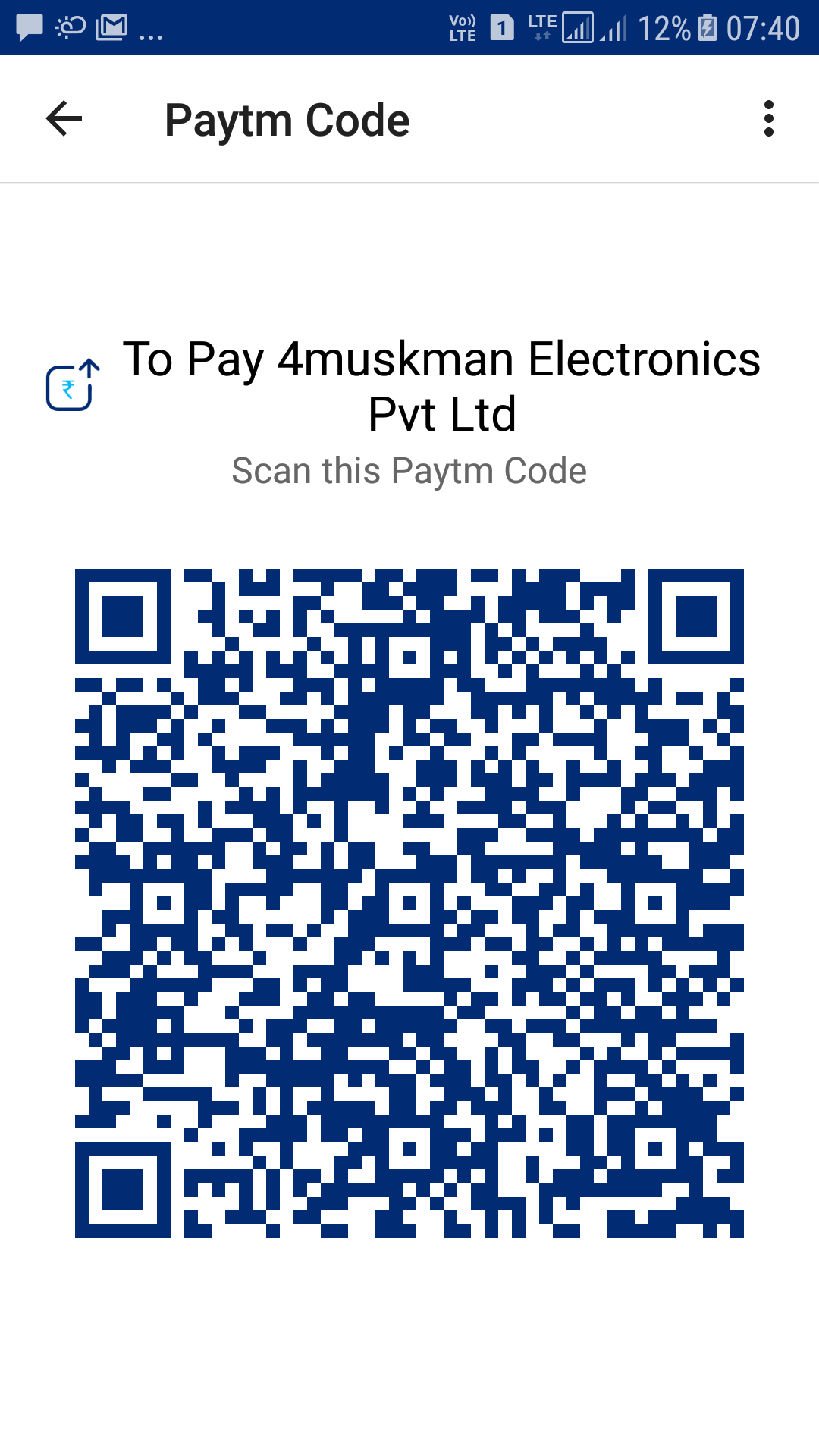Go back from Paytm Code screen
Viewport: 819px width, 1456px height.
click(x=64, y=119)
